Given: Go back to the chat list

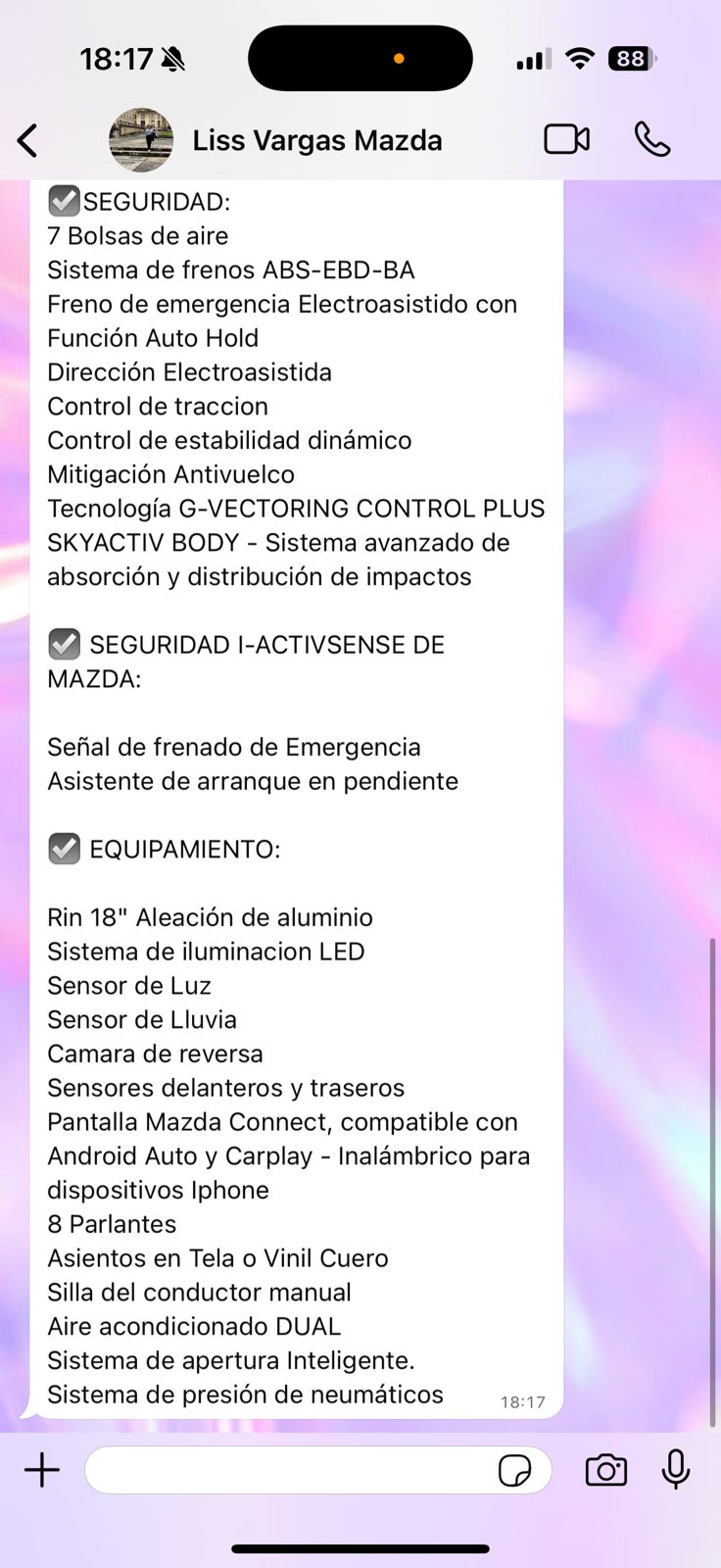Looking at the screenshot, I should tap(27, 141).
